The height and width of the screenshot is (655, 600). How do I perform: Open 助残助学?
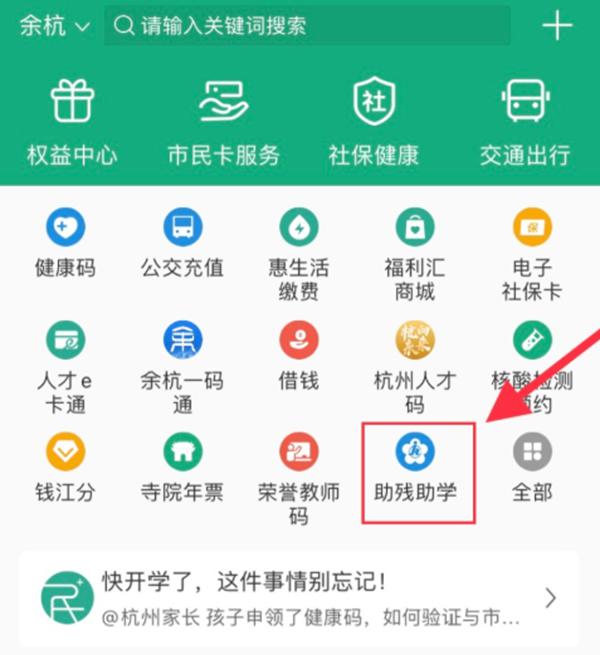pyautogui.click(x=415, y=470)
